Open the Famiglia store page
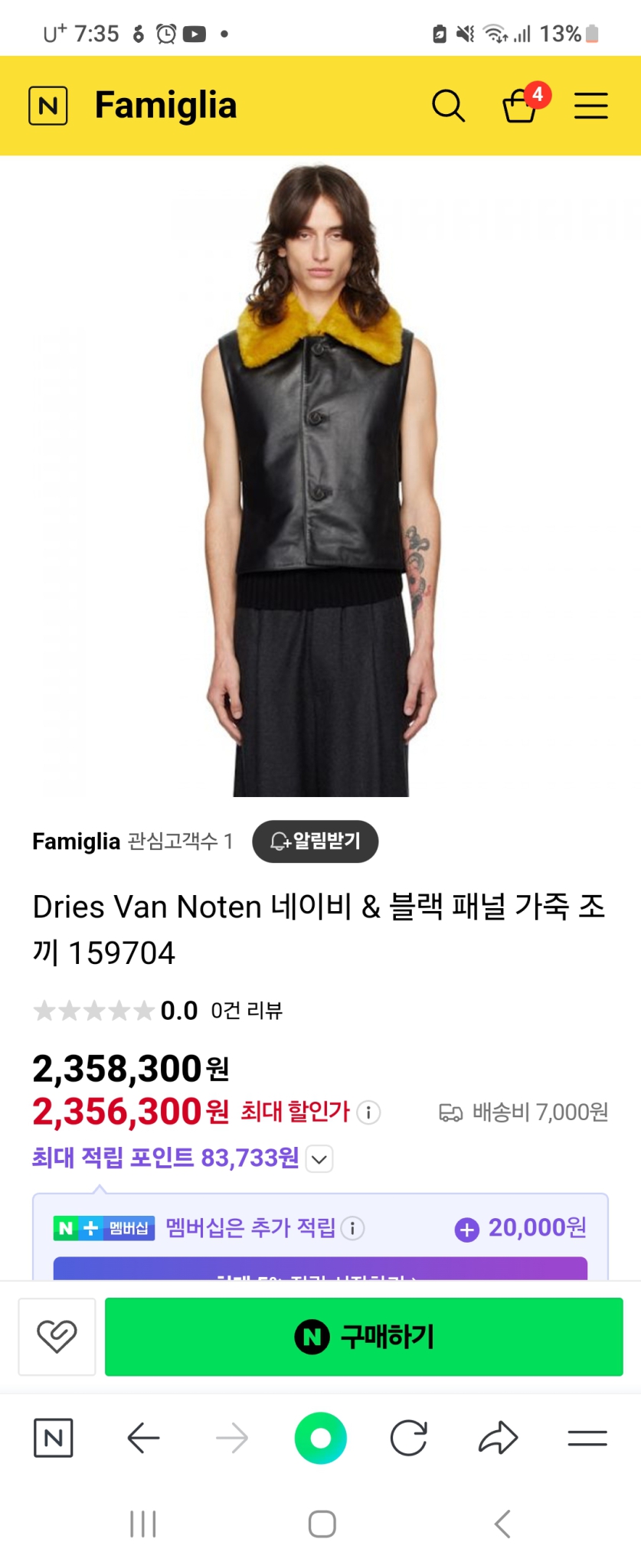641x1568 pixels. (75, 840)
